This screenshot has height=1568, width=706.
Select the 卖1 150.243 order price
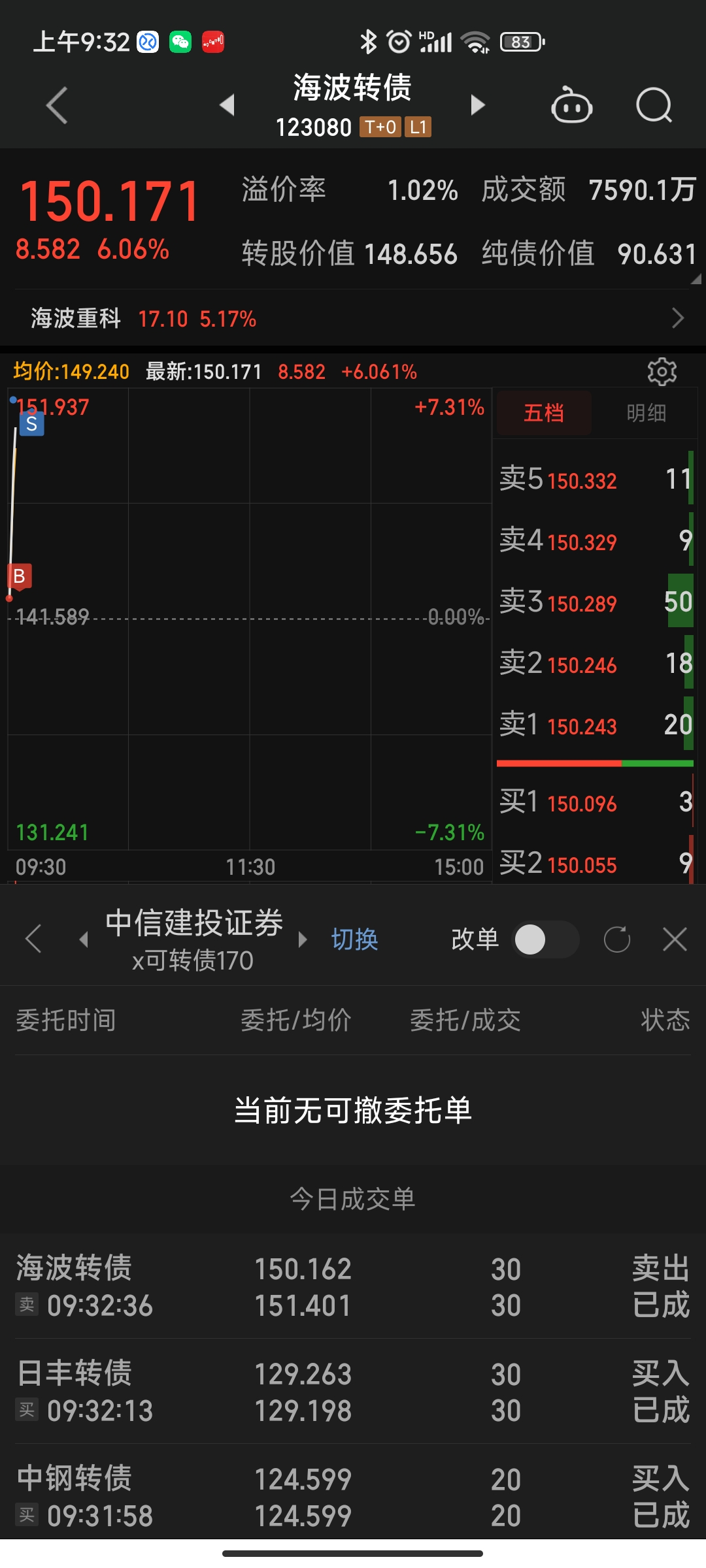coord(582,725)
